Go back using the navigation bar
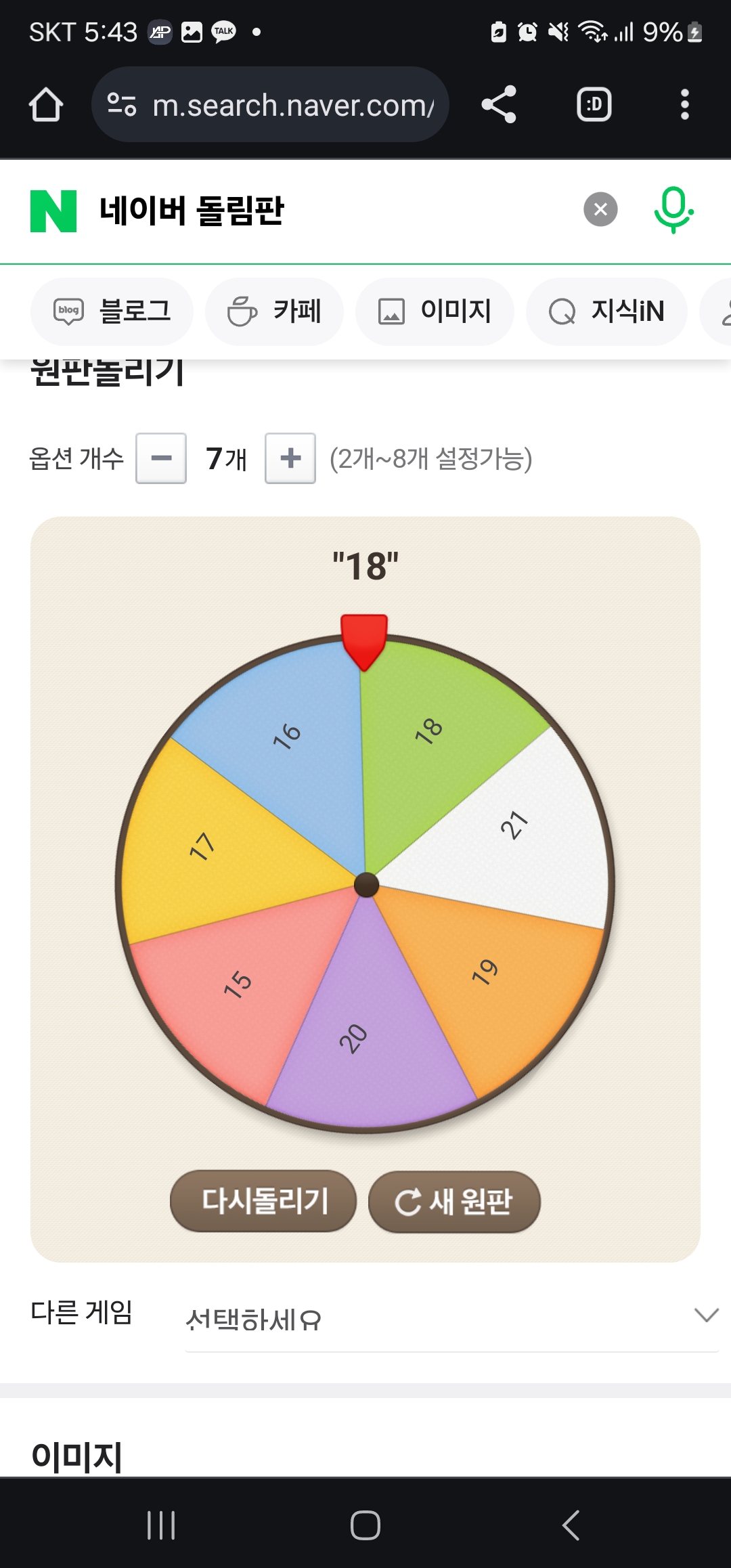 tap(571, 1525)
